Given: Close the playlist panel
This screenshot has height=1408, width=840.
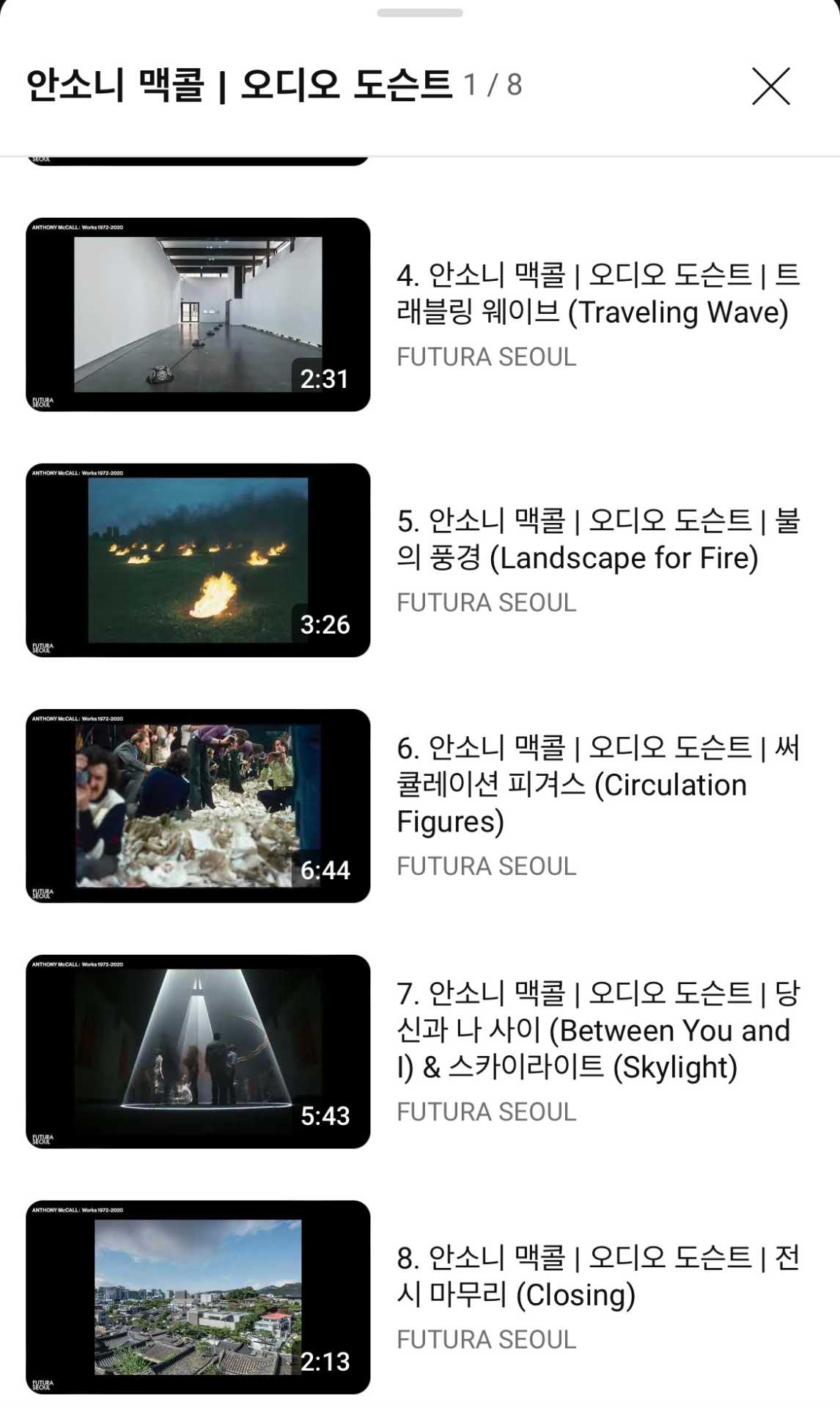Looking at the screenshot, I should [x=770, y=87].
